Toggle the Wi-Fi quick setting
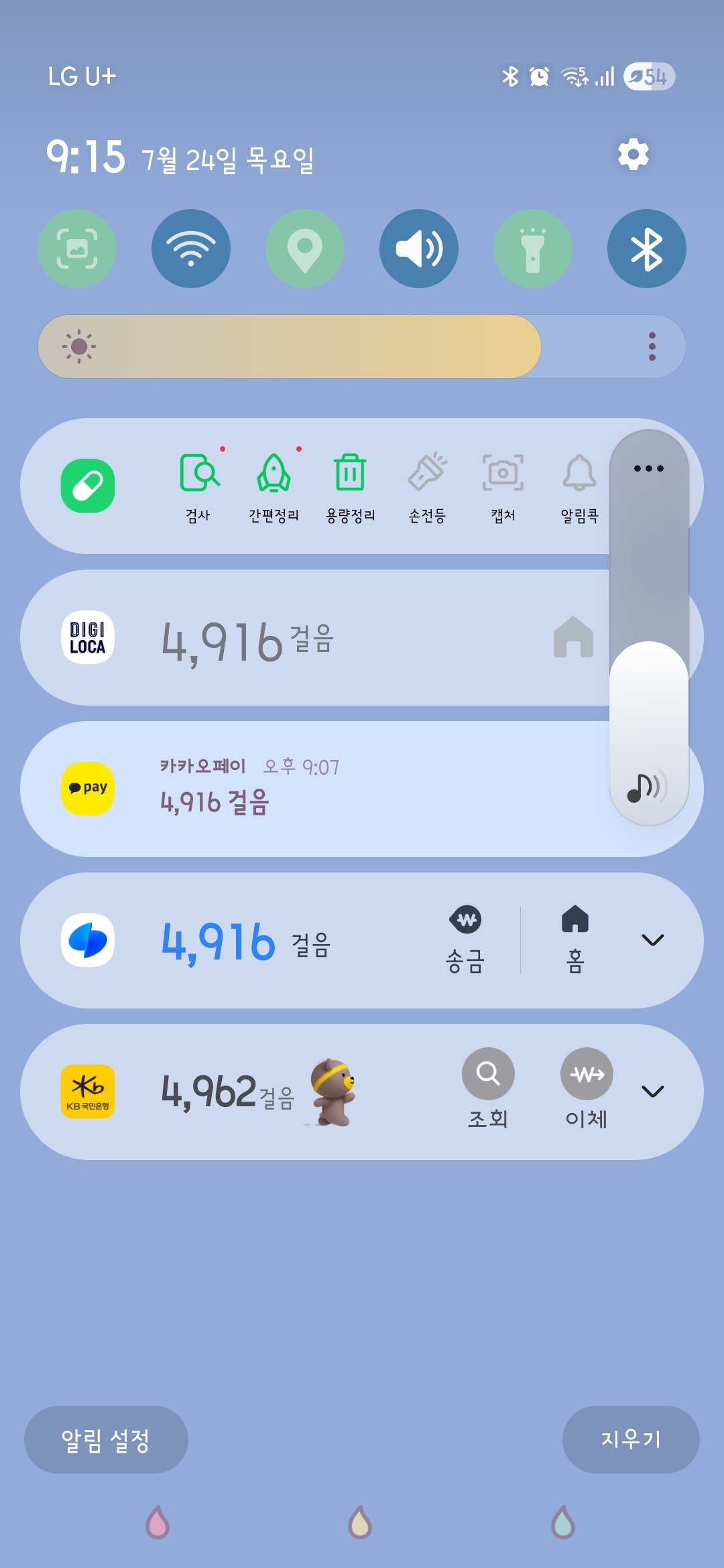Viewport: 724px width, 1568px height. [191, 249]
